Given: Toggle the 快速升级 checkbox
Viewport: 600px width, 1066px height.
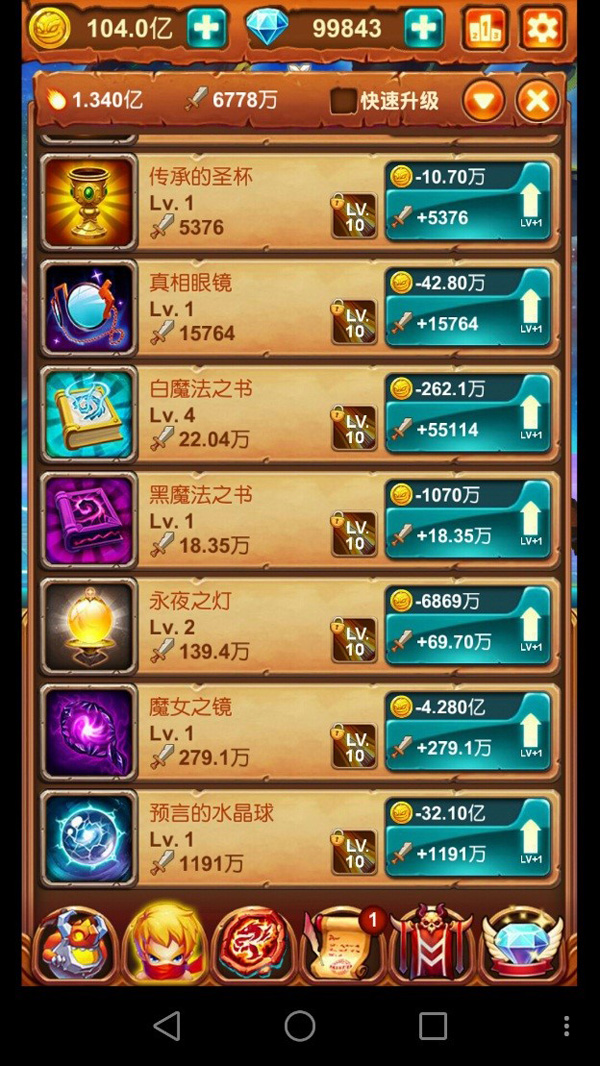Looking at the screenshot, I should (x=343, y=101).
